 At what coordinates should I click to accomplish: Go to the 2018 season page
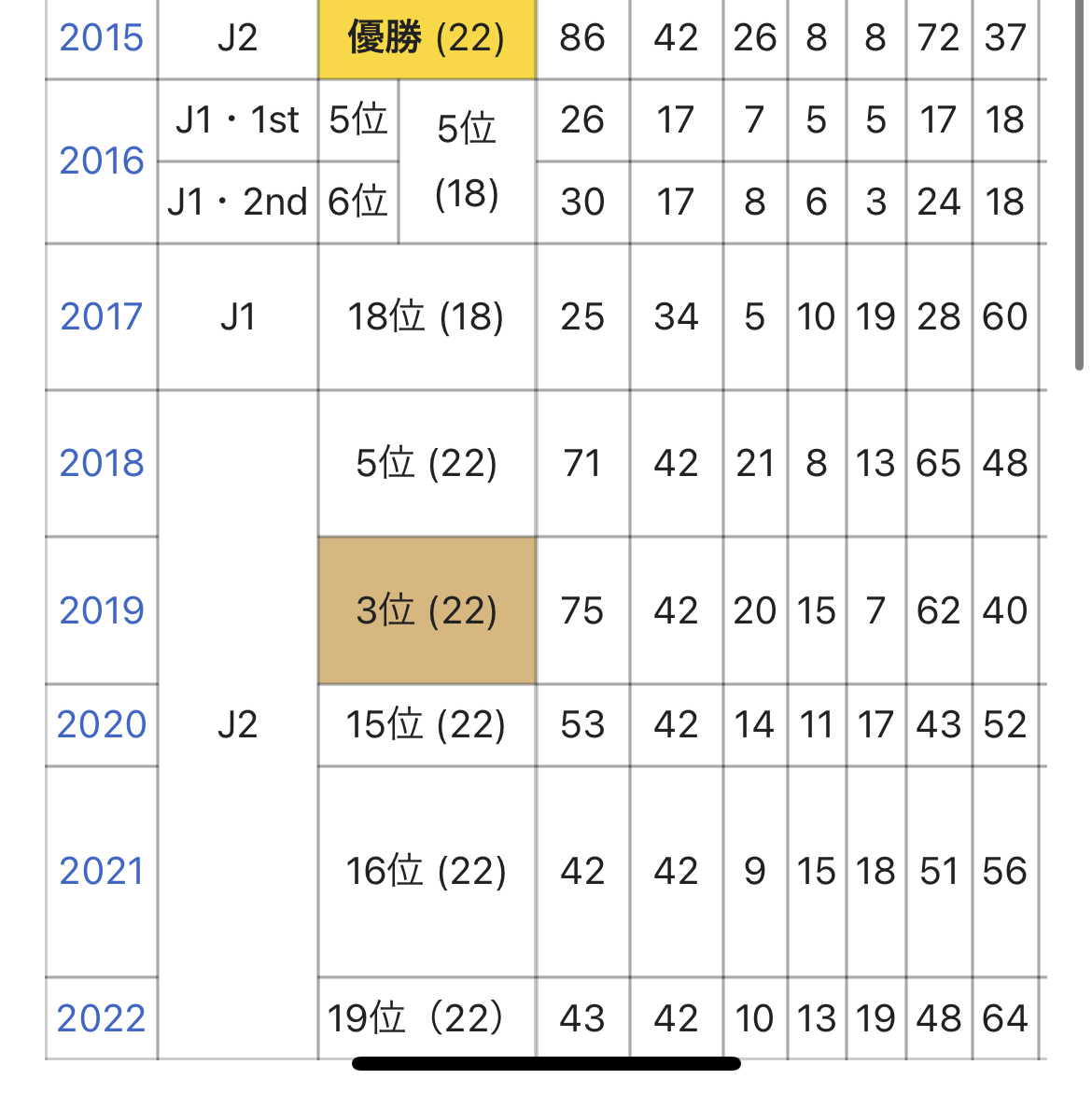point(101,464)
